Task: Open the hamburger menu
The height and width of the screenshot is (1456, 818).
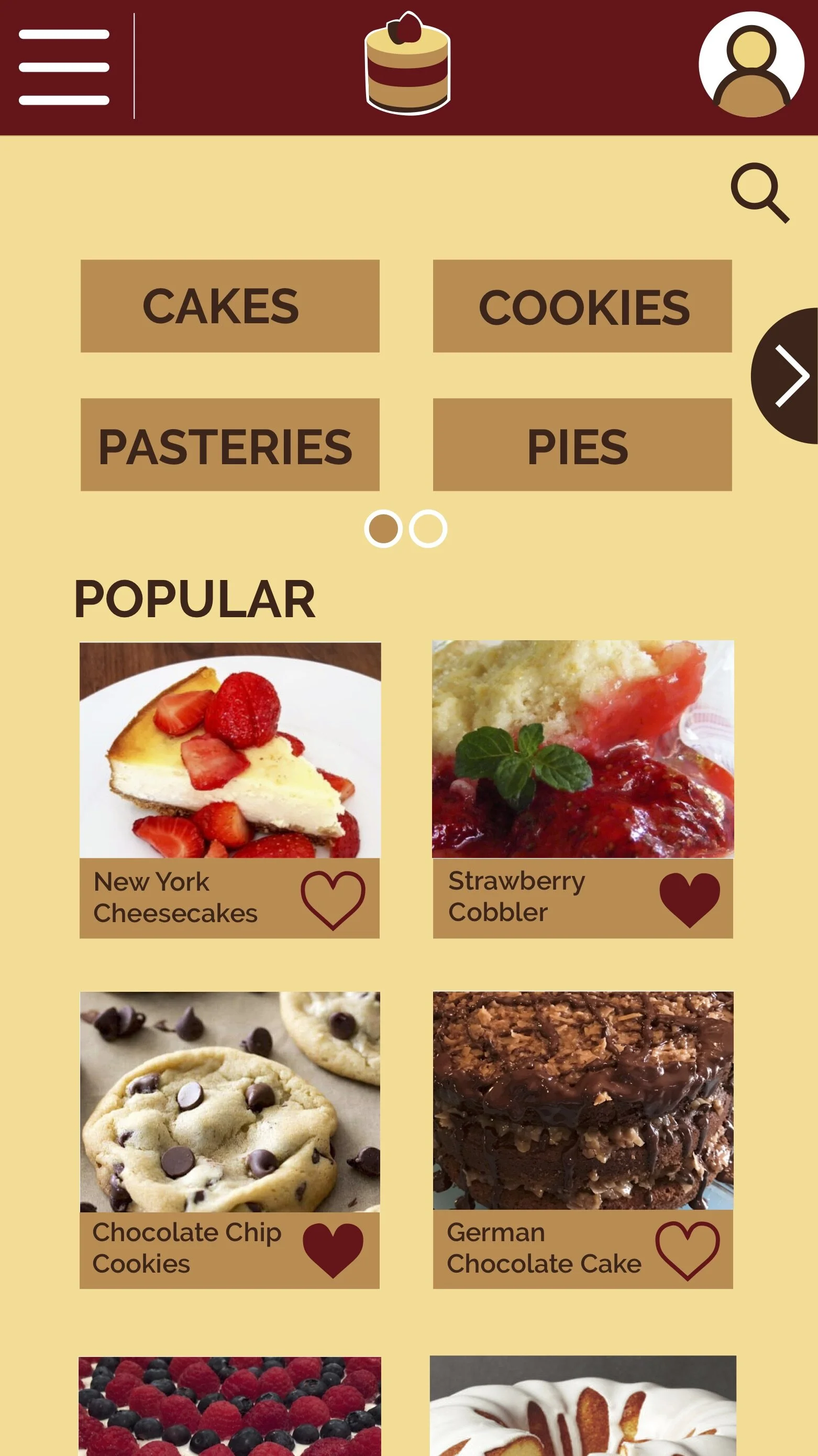Action: tap(64, 67)
